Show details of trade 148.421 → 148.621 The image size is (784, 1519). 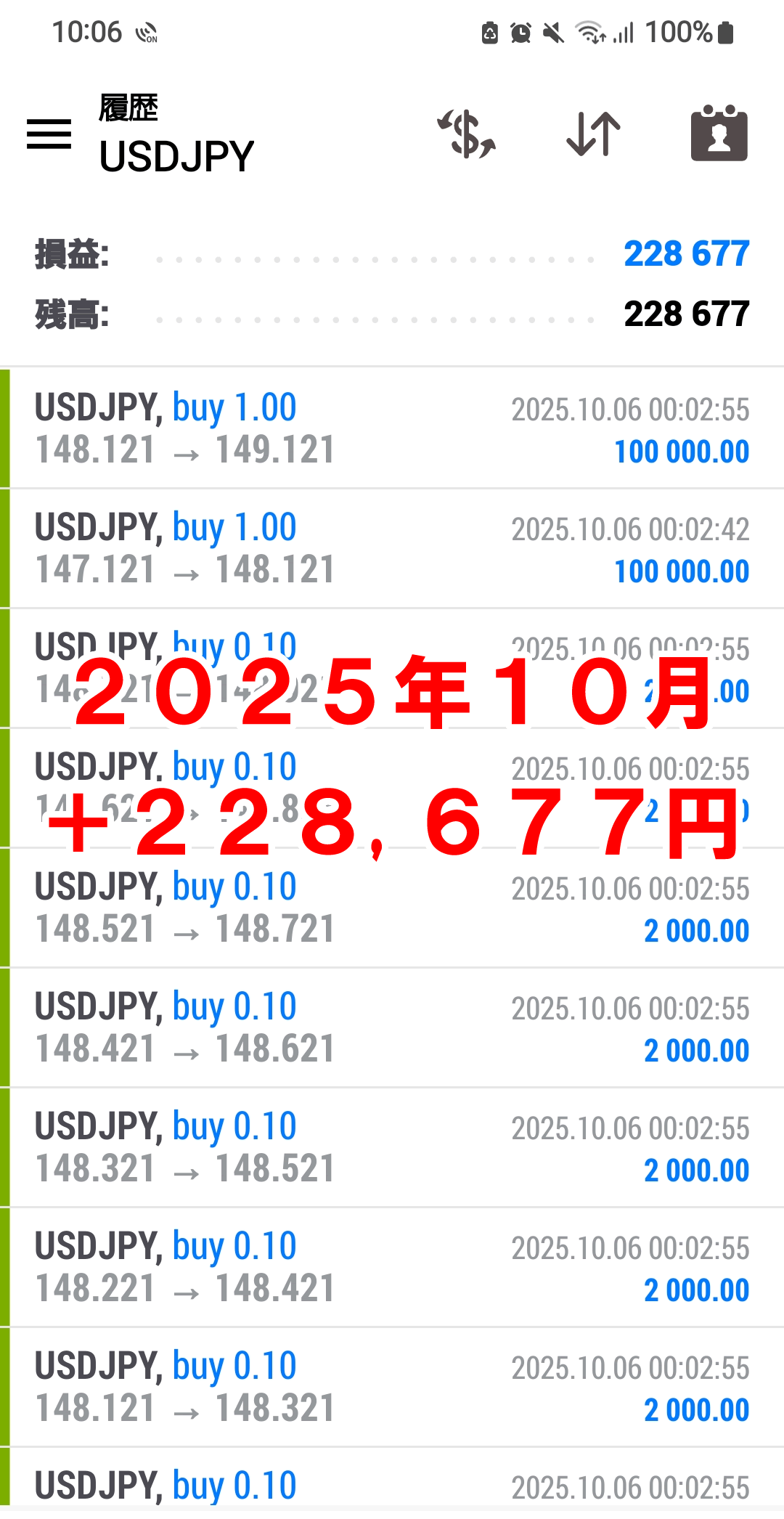tap(392, 1027)
